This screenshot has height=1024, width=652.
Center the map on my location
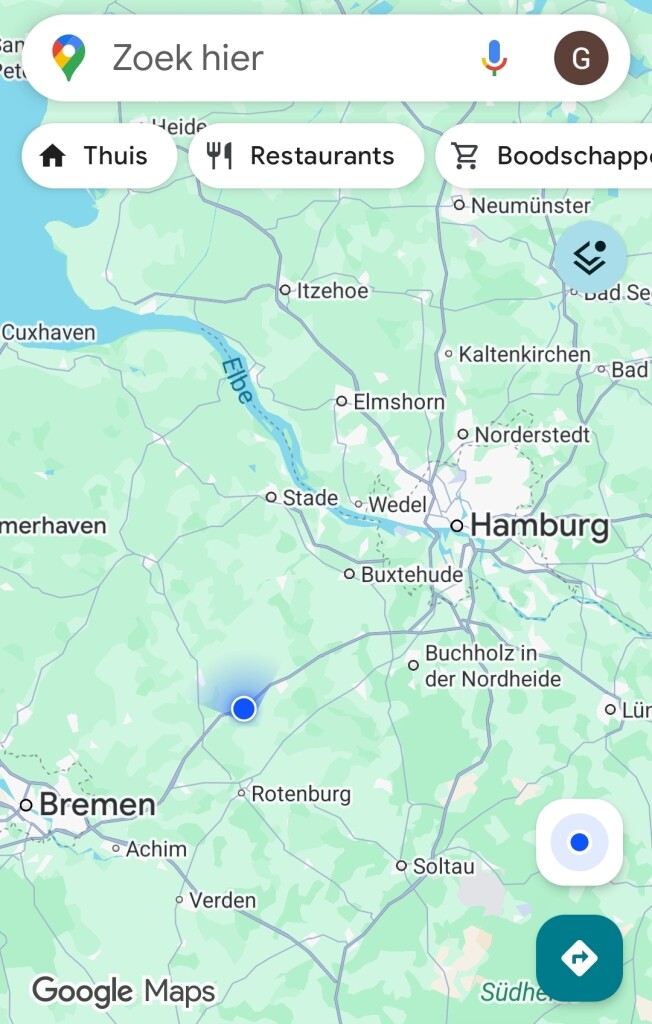point(579,842)
